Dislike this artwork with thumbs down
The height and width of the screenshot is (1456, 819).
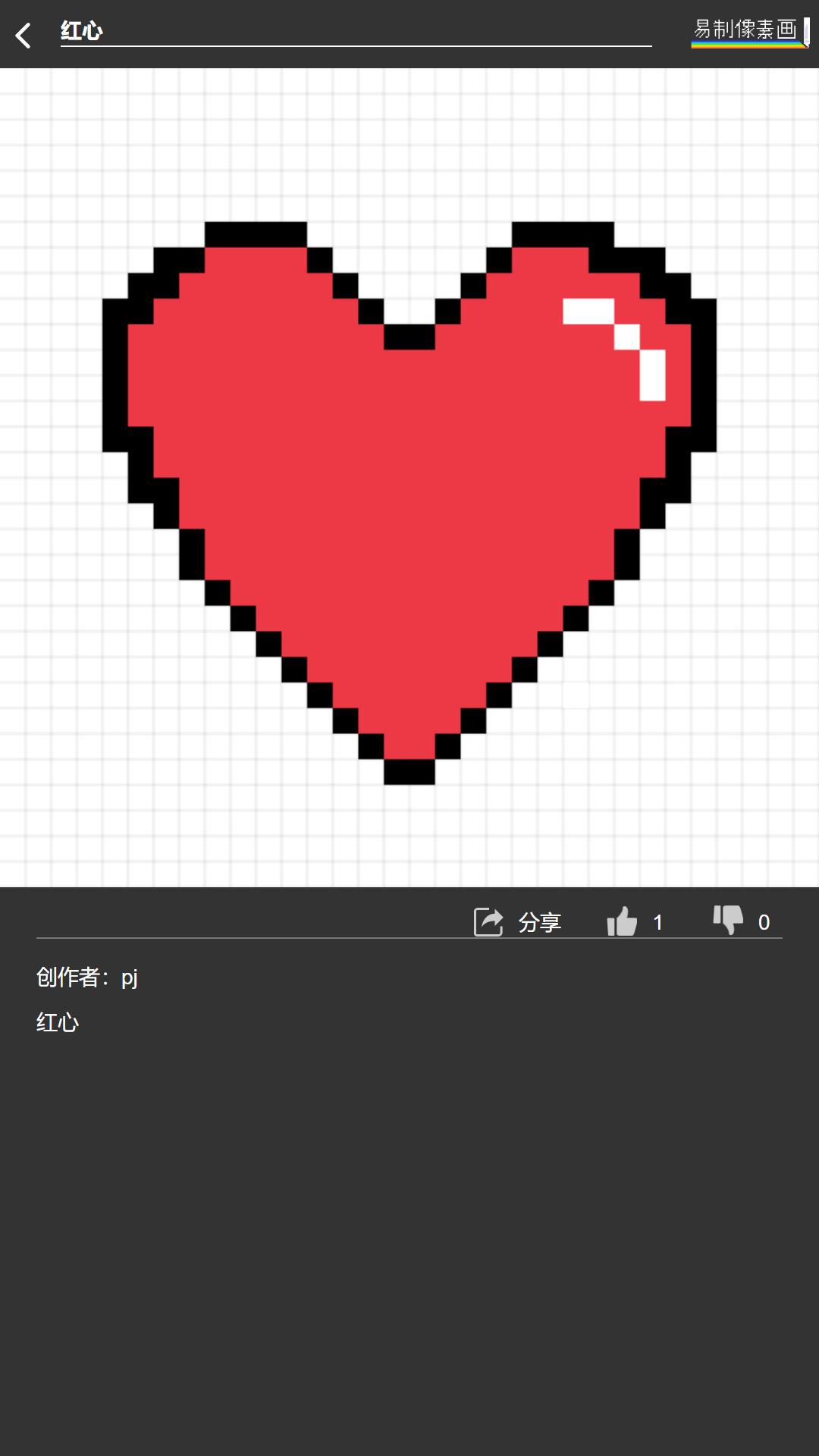(728, 920)
